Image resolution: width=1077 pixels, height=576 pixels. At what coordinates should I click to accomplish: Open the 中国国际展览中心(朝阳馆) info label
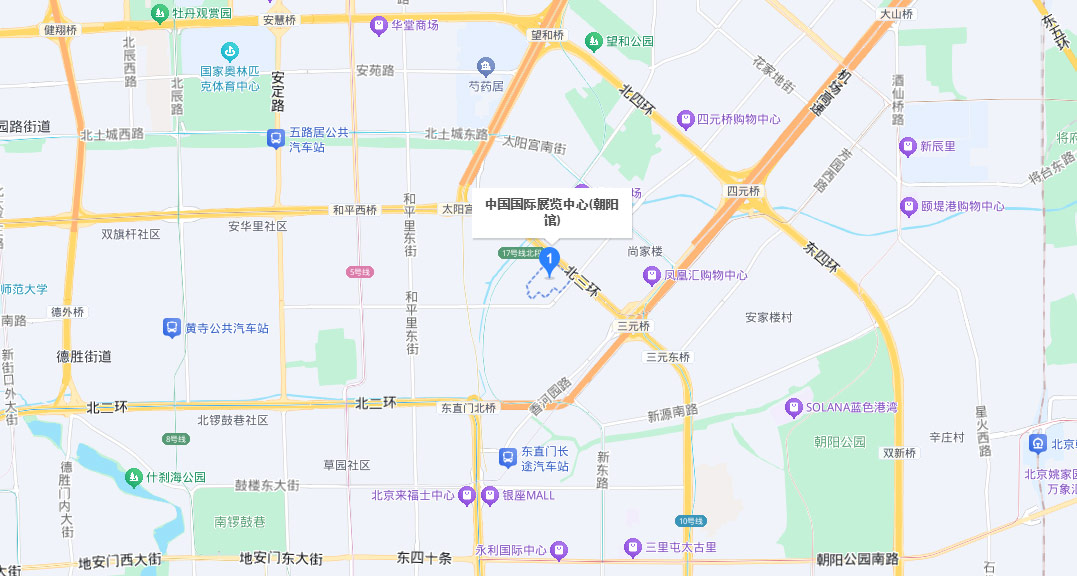pyautogui.click(x=552, y=211)
